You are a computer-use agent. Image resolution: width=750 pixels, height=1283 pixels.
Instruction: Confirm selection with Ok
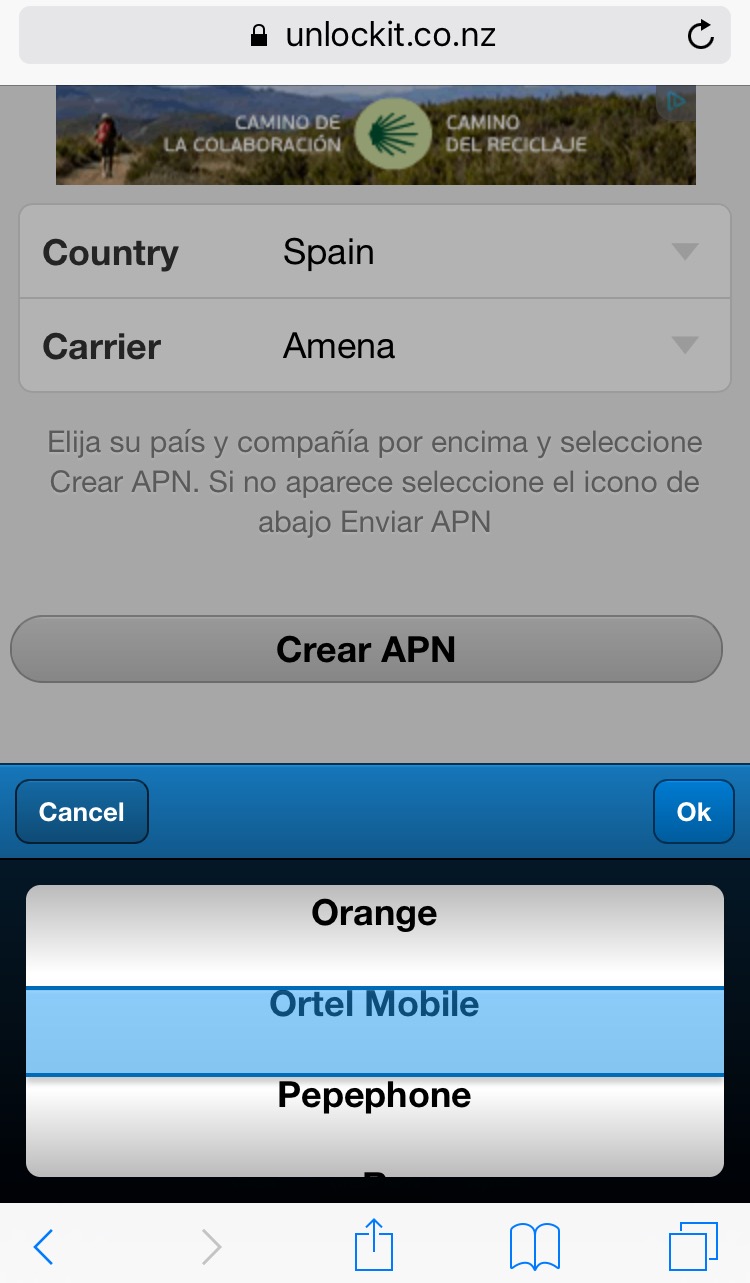[693, 812]
